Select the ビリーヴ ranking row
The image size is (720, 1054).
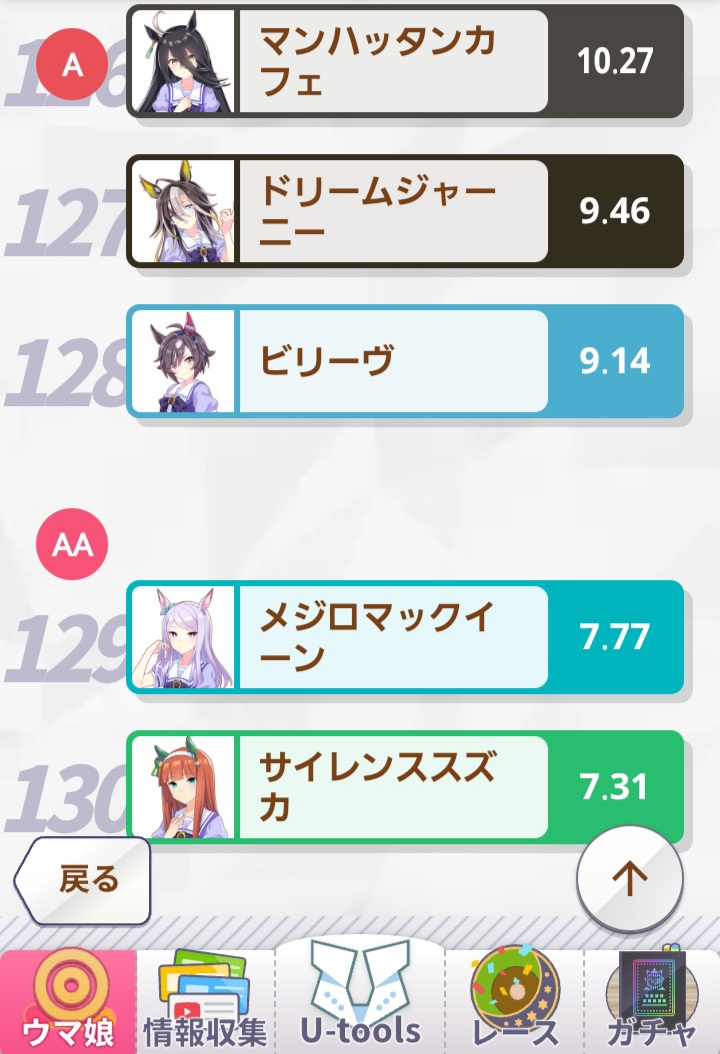(x=405, y=361)
